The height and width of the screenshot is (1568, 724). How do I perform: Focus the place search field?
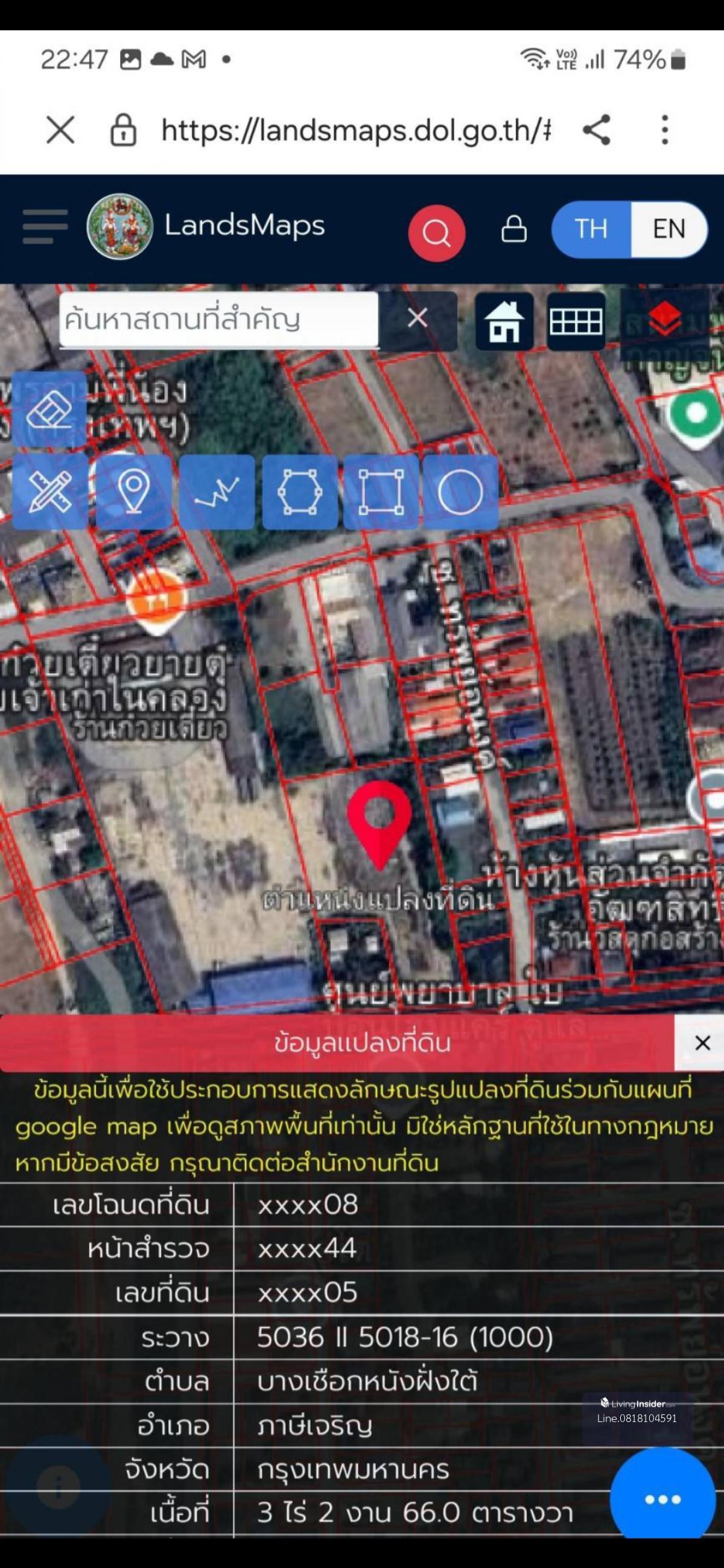218,320
